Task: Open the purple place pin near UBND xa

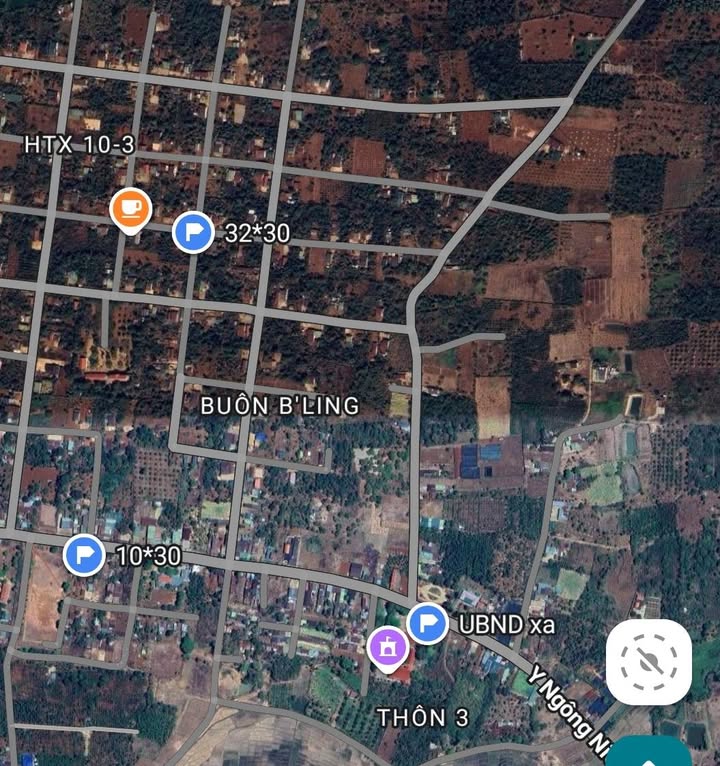Action: 387,646
